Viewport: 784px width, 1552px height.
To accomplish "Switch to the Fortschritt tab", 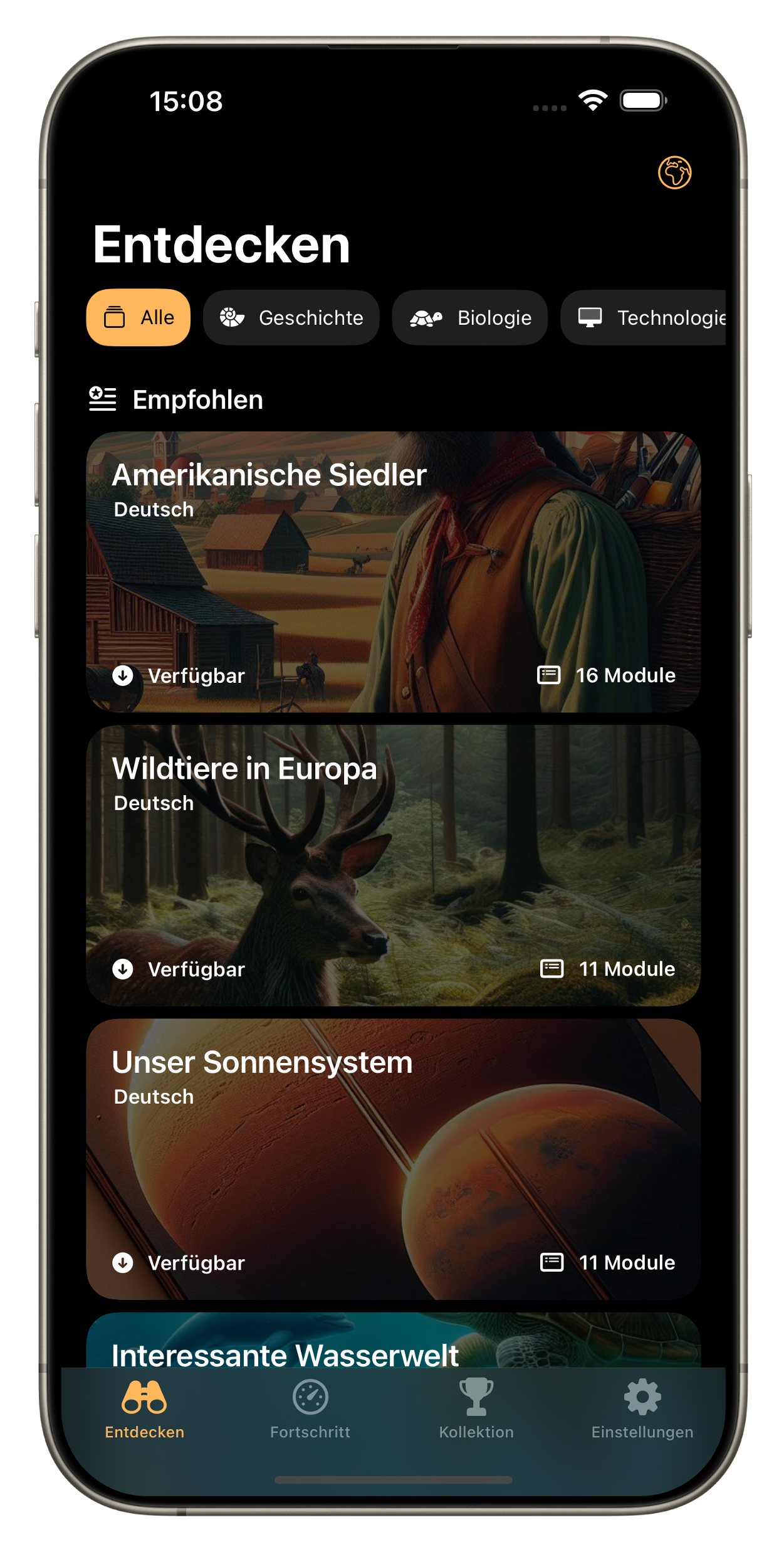I will click(310, 1408).
